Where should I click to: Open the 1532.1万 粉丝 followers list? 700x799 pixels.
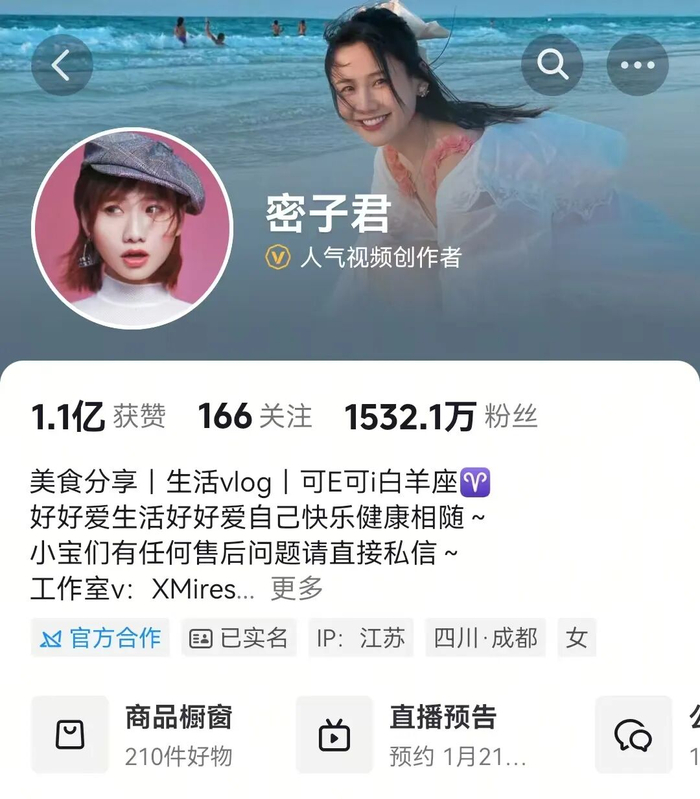point(441,416)
